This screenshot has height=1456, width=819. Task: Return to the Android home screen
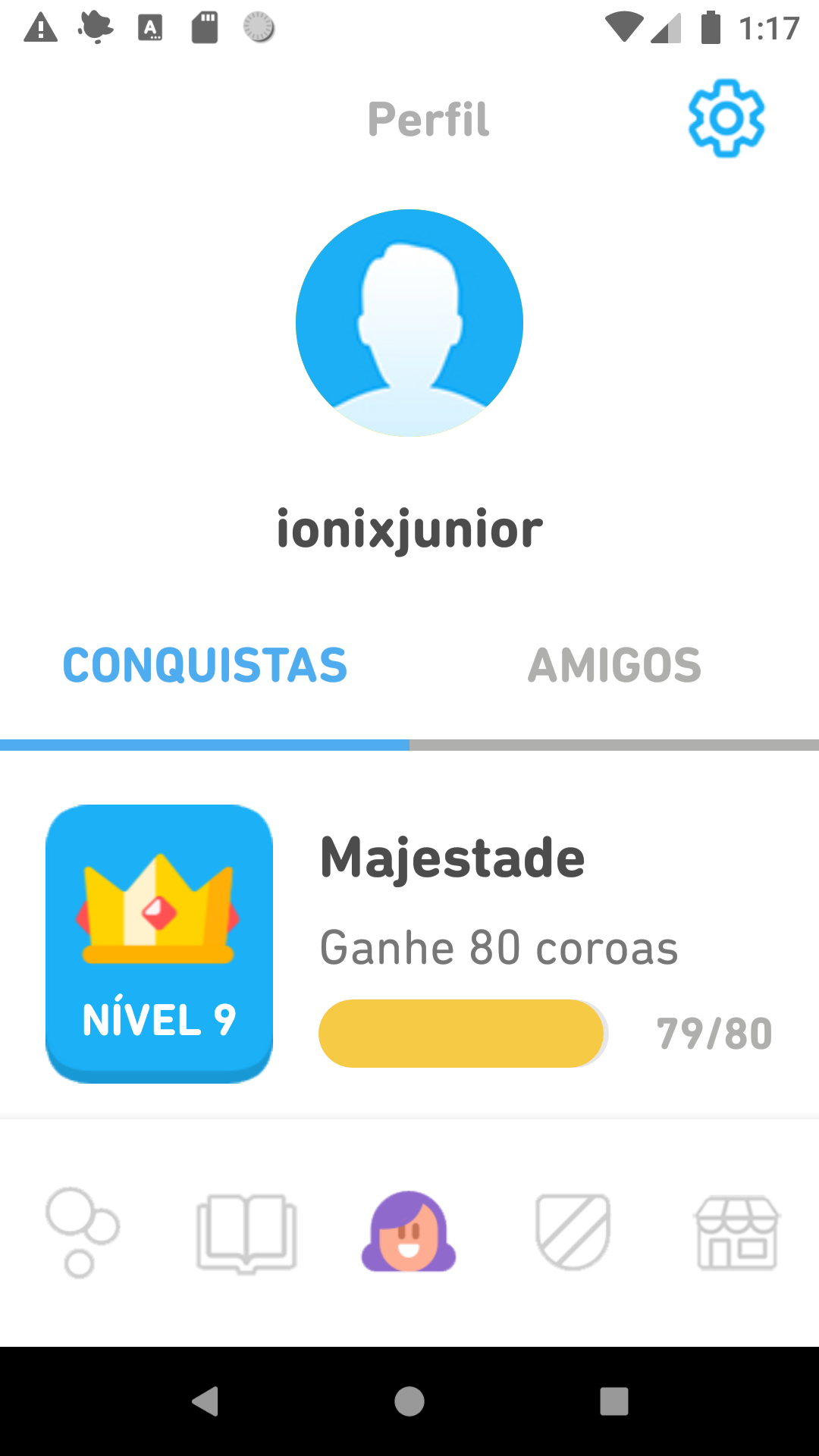[409, 1401]
